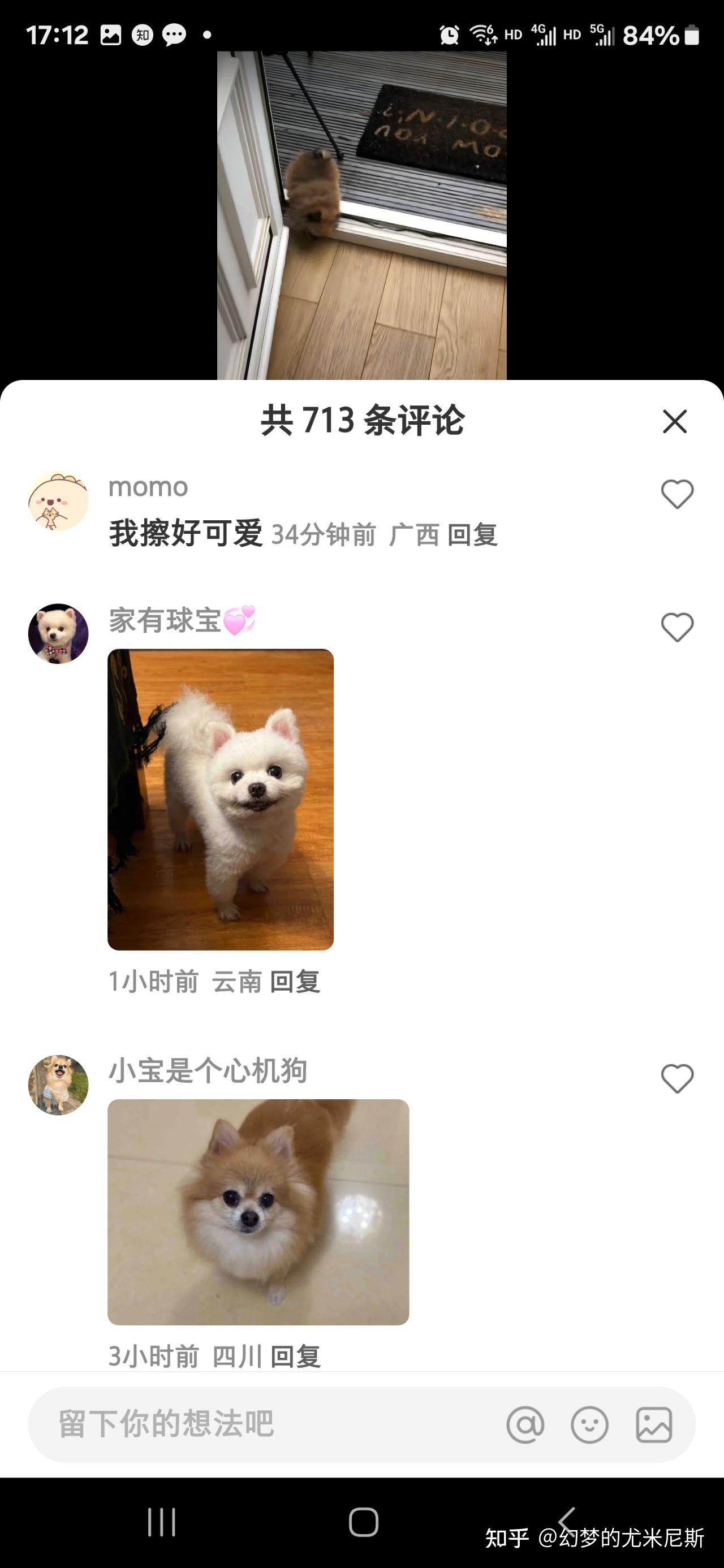Viewport: 724px width, 1568px height.
Task: Attach an image to the comment
Action: [654, 1424]
